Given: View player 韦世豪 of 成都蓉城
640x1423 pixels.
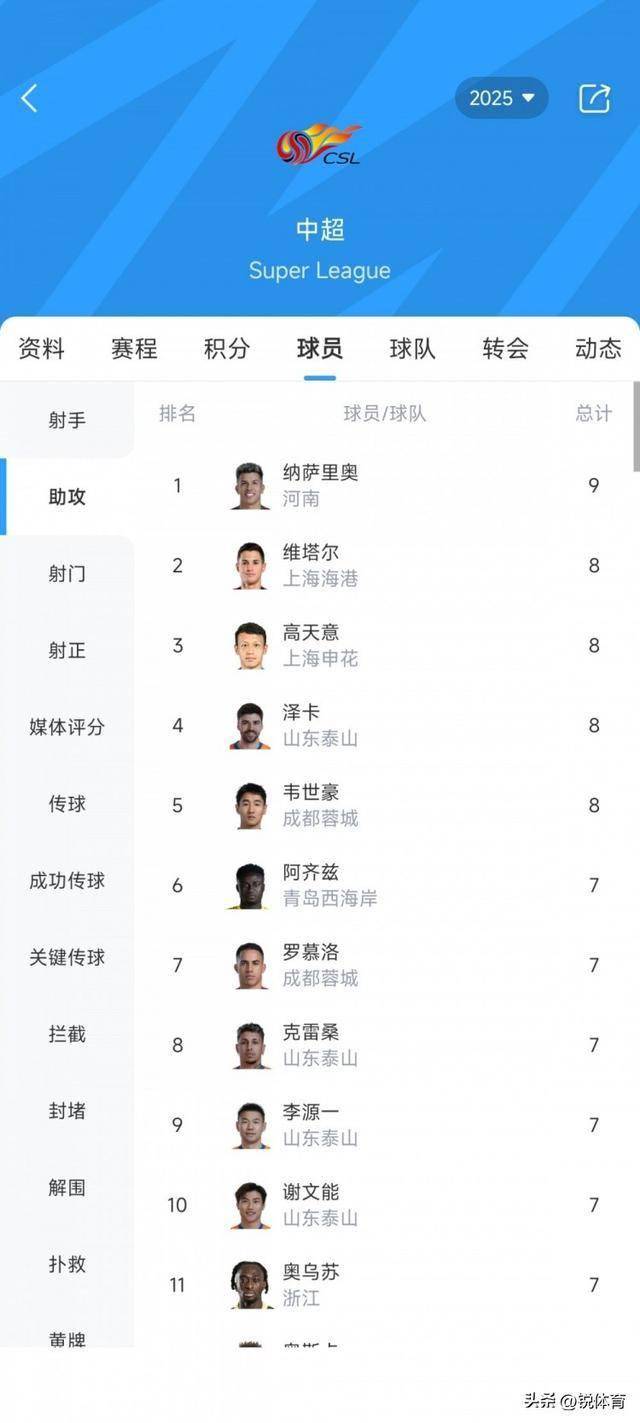Looking at the screenshot, I should click(320, 805).
